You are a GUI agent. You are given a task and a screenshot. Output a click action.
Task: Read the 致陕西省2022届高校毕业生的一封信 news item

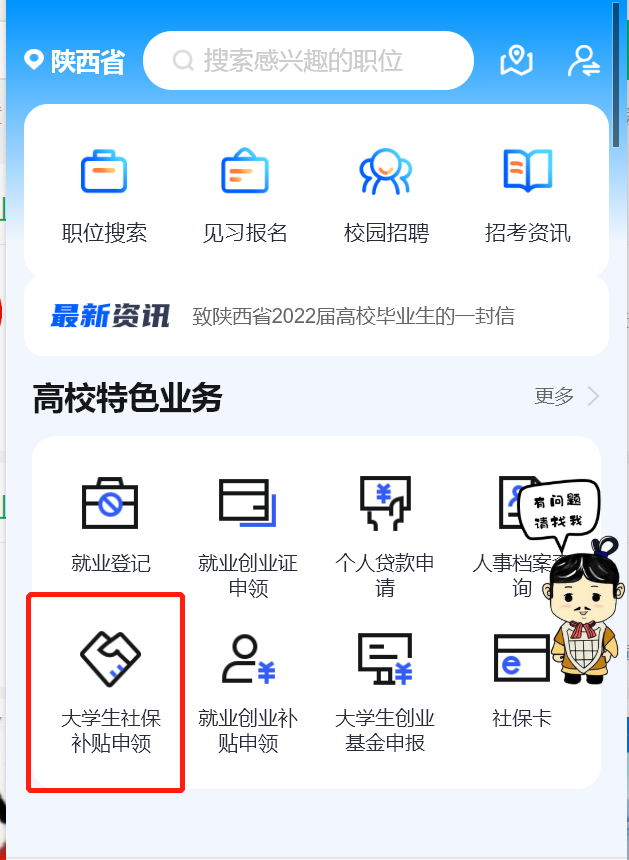pyautogui.click(x=353, y=317)
